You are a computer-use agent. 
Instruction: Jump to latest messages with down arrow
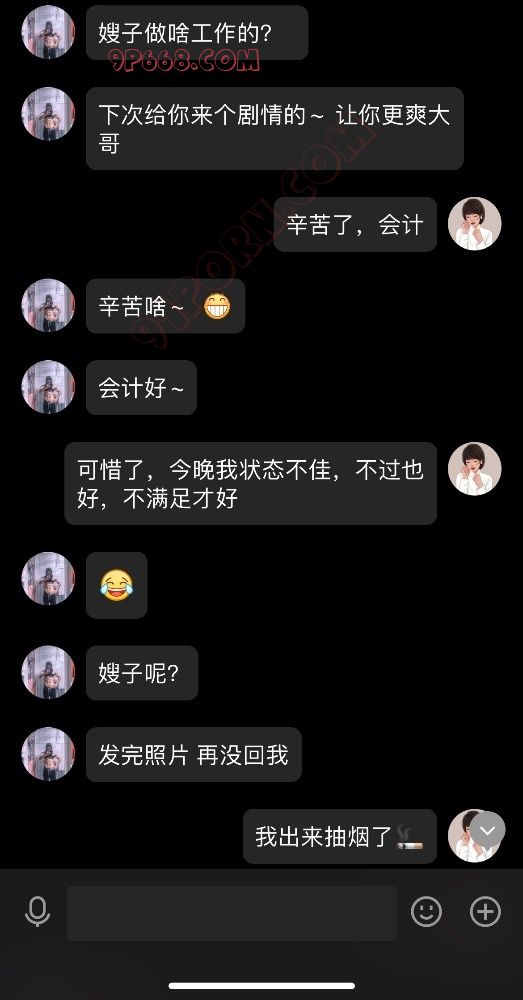(488, 830)
